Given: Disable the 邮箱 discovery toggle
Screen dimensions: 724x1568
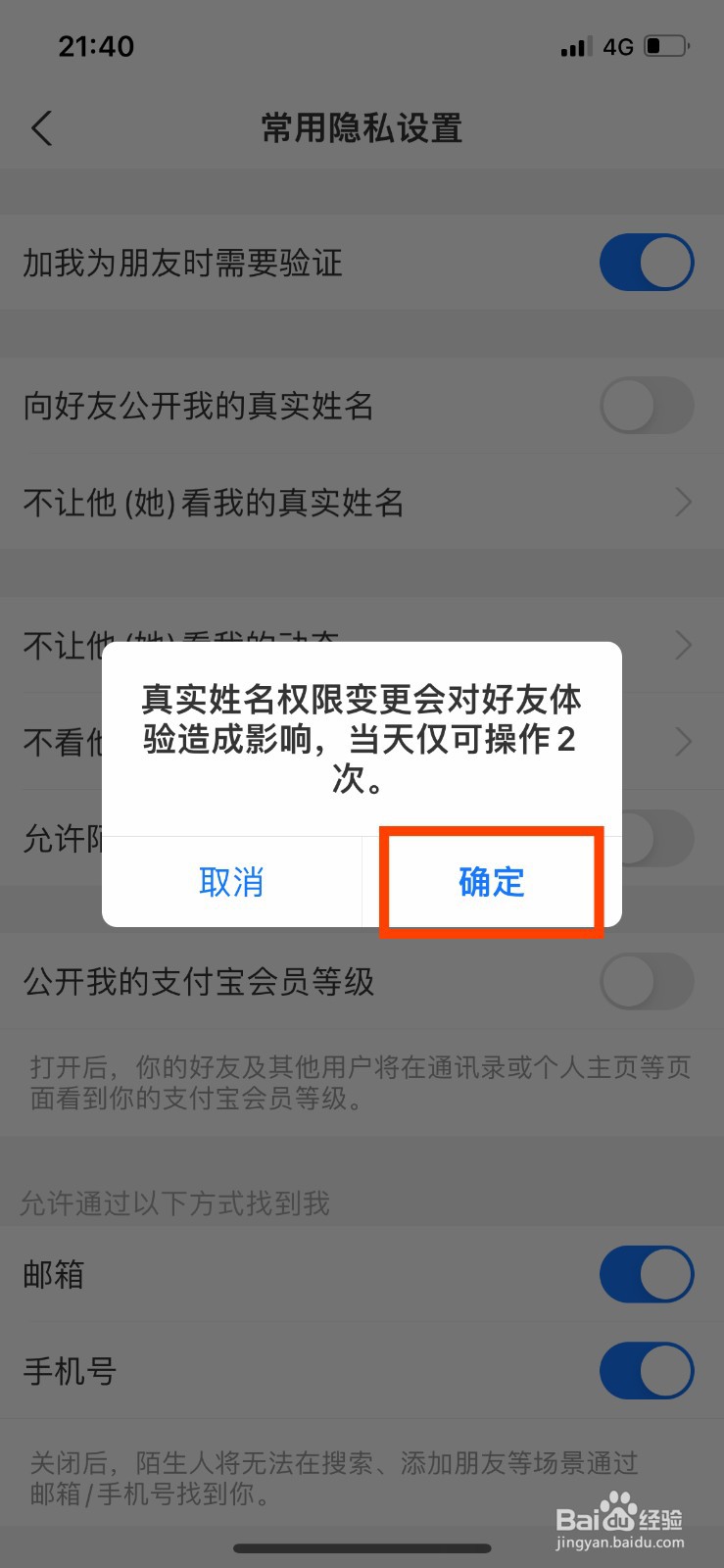Looking at the screenshot, I should pos(646,1274).
